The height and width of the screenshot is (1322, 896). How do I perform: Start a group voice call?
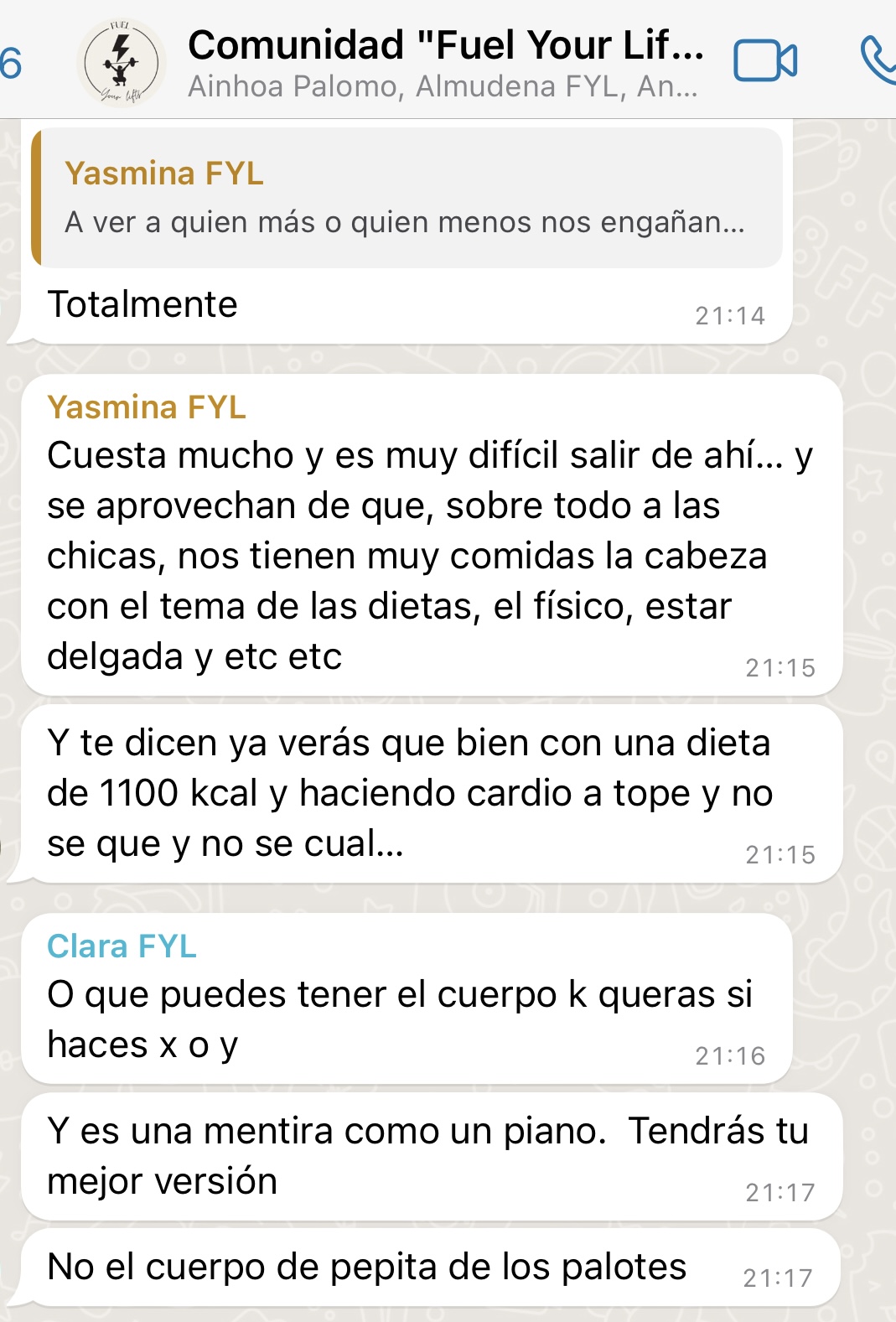click(x=878, y=61)
